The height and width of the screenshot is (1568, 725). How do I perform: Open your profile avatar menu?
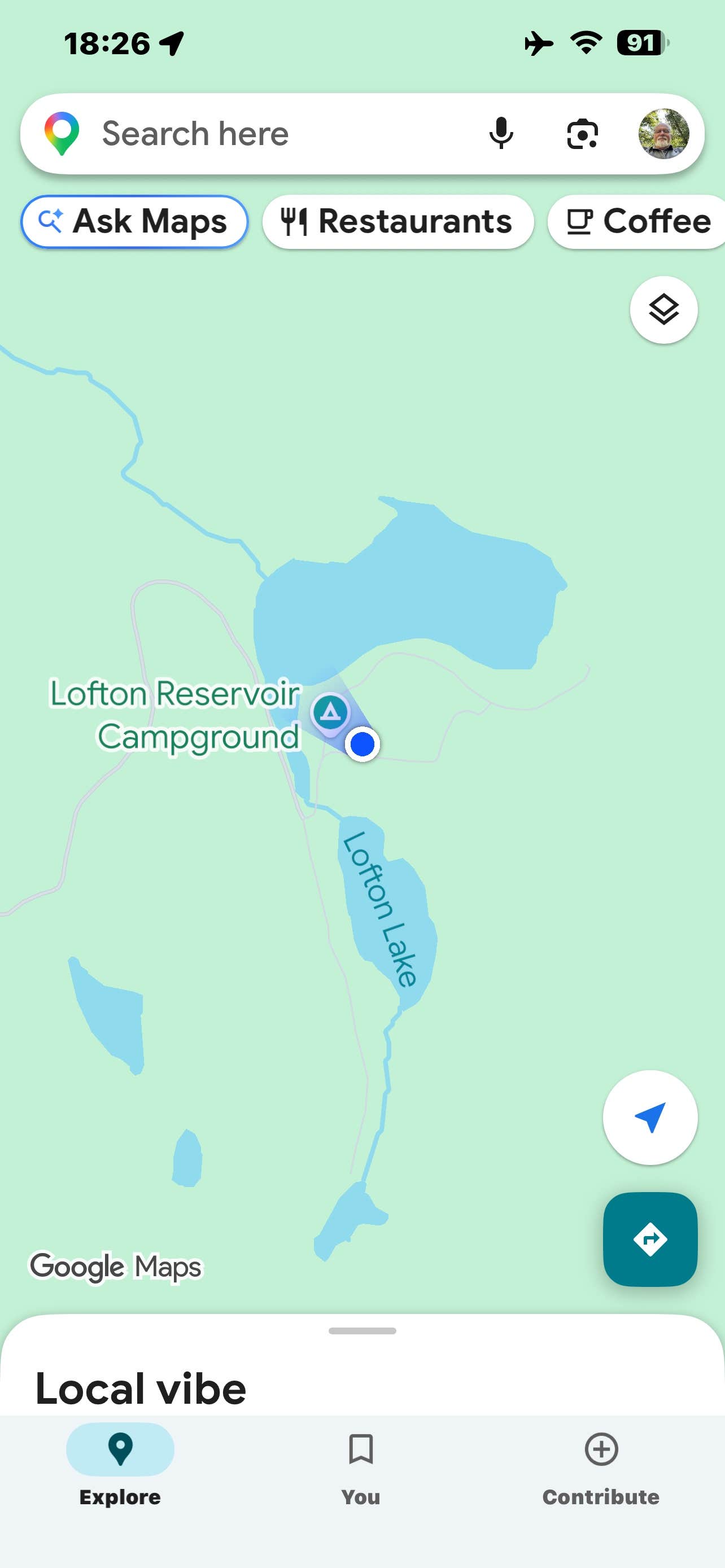click(x=665, y=133)
